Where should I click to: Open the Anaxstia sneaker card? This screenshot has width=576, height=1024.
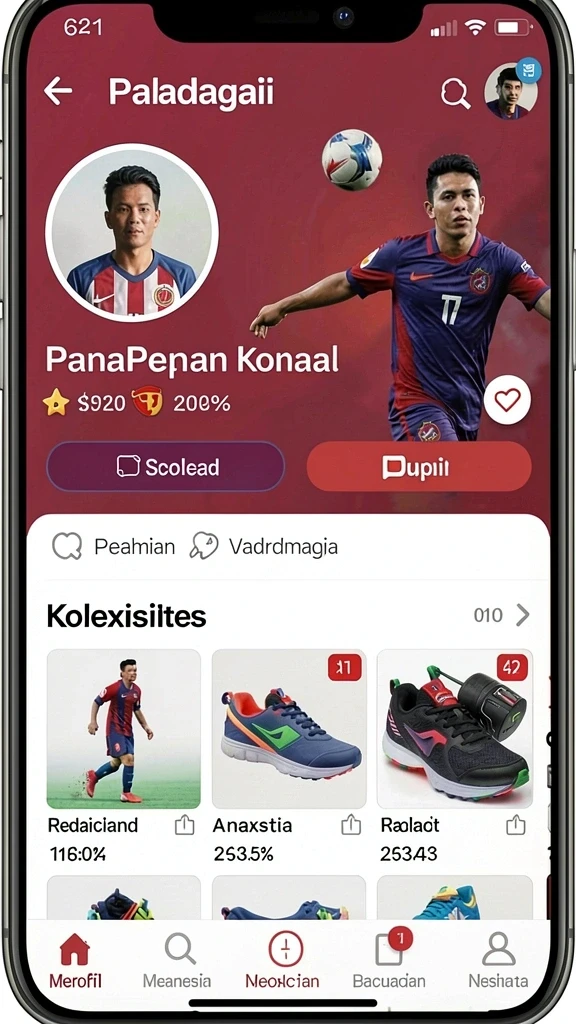coord(289,729)
